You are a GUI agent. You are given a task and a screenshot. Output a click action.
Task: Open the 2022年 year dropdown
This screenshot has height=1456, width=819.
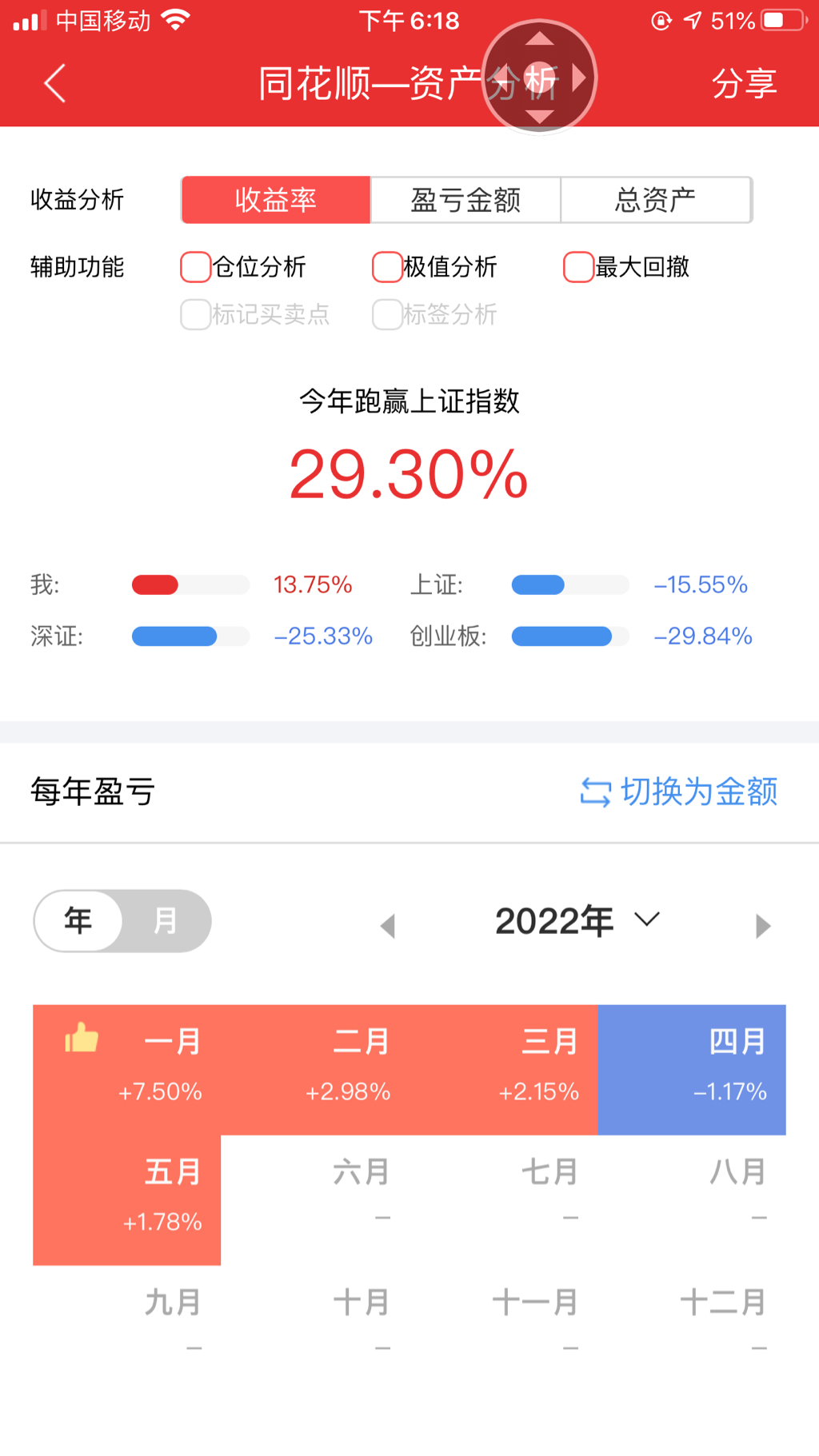(x=576, y=921)
